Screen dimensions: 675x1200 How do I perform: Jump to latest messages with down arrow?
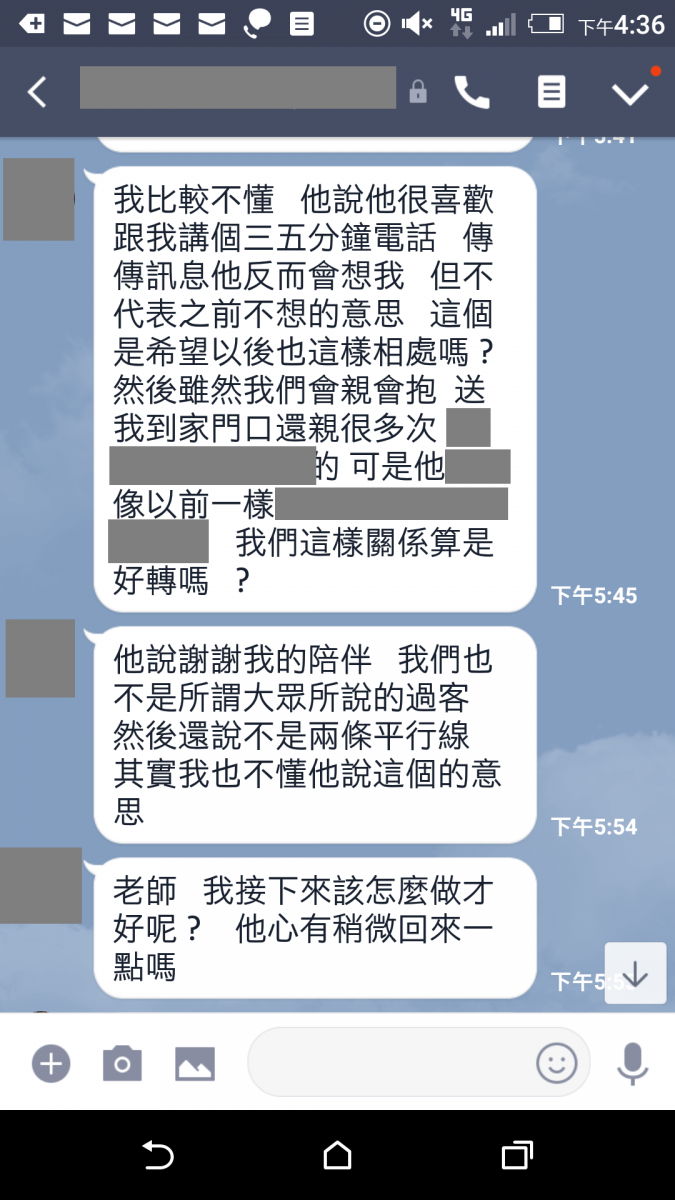pyautogui.click(x=635, y=973)
